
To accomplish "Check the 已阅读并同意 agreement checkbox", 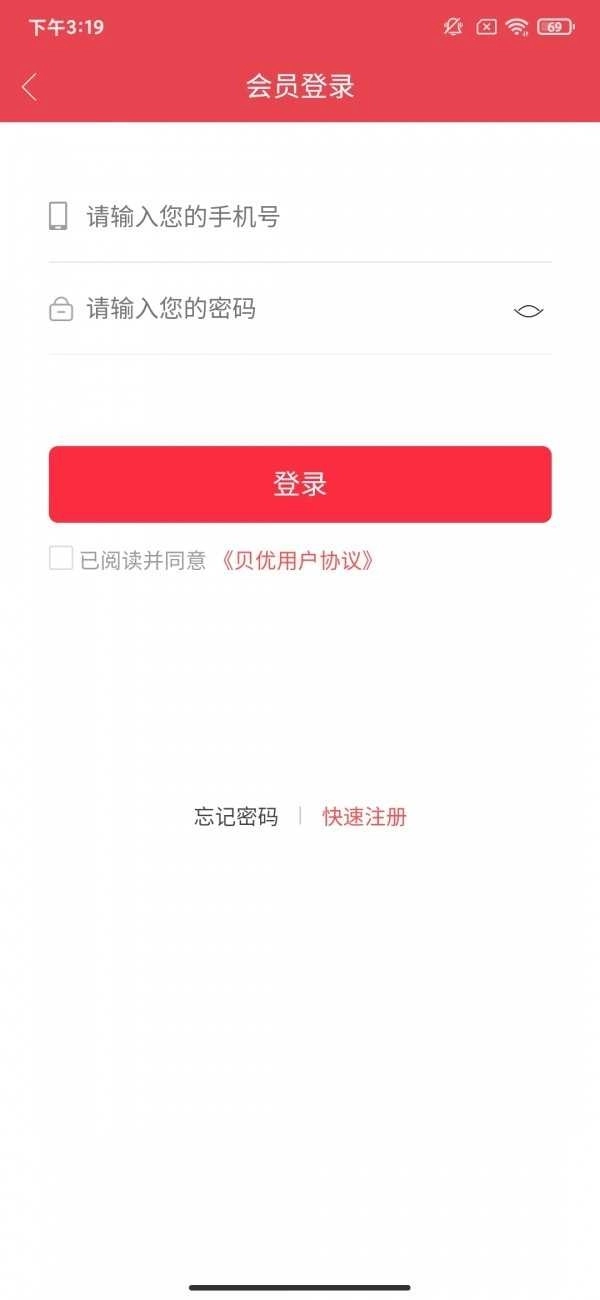I will tap(61, 558).
